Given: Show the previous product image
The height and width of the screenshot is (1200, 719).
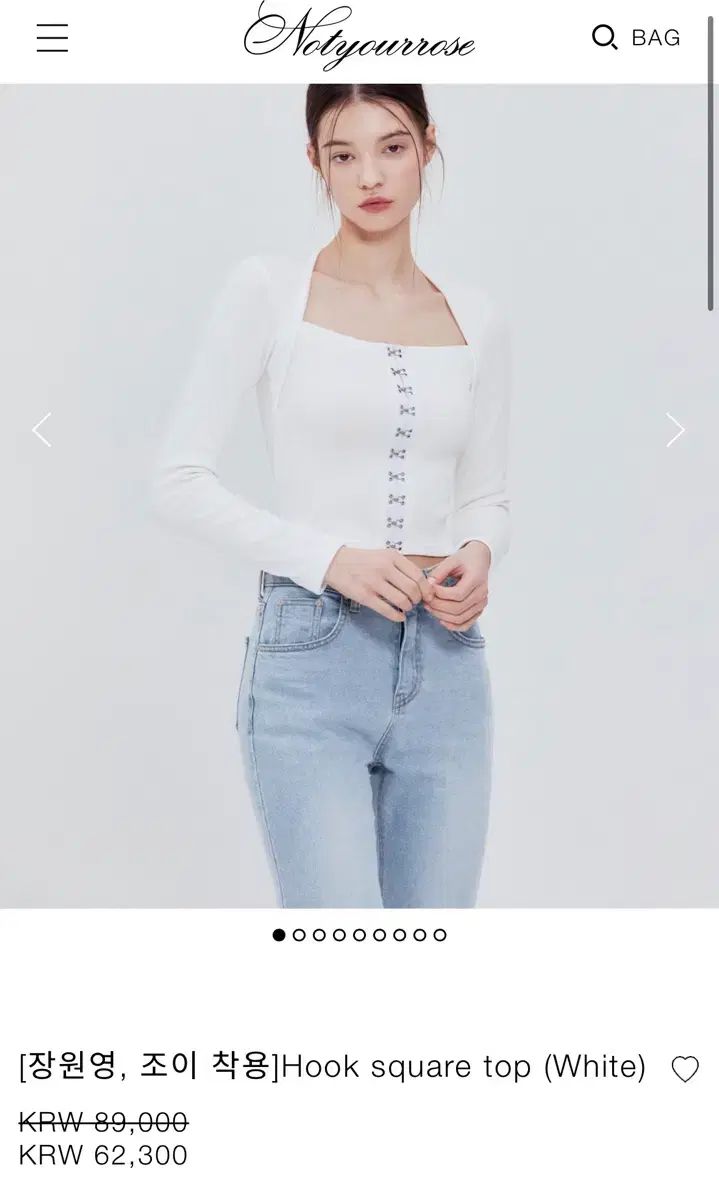Looking at the screenshot, I should tap(41, 430).
